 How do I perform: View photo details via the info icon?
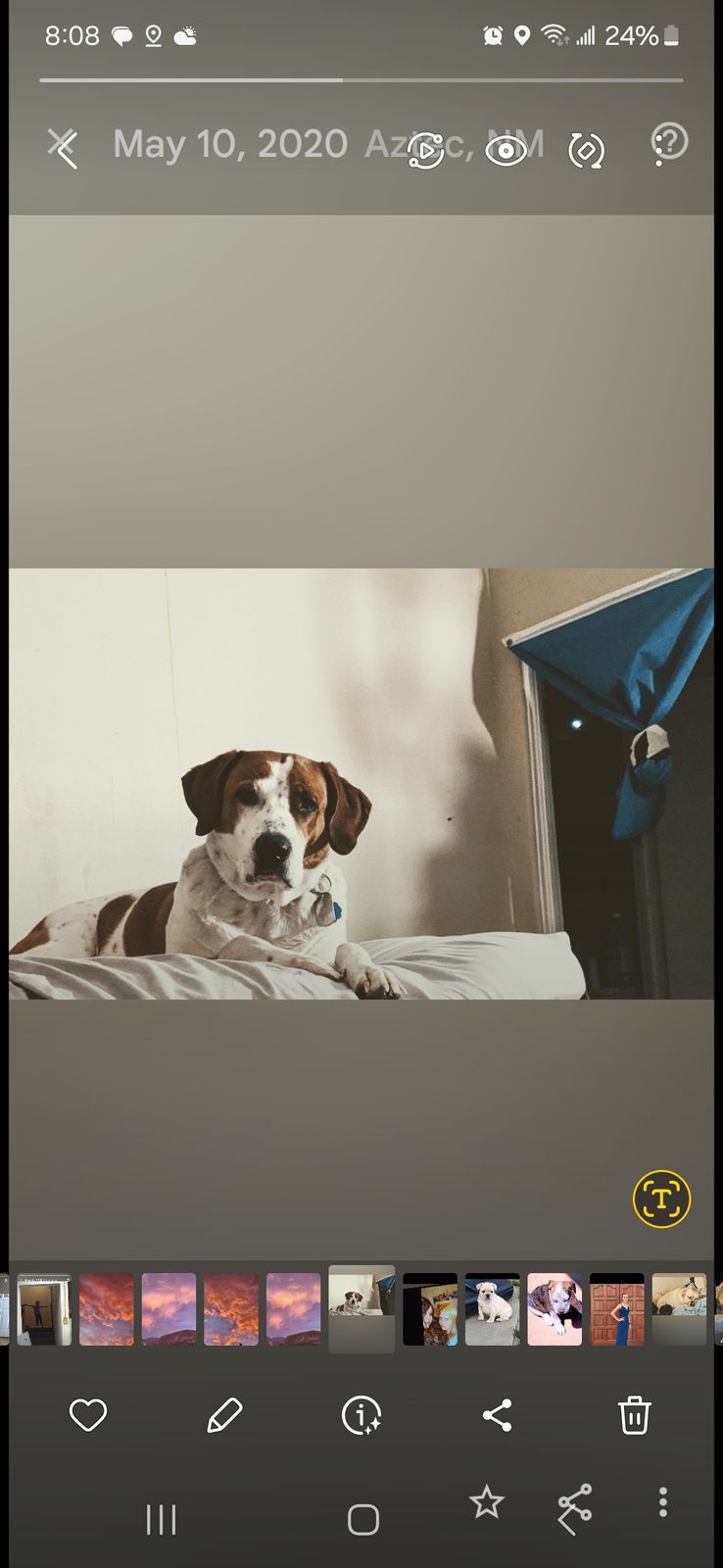click(x=361, y=1415)
